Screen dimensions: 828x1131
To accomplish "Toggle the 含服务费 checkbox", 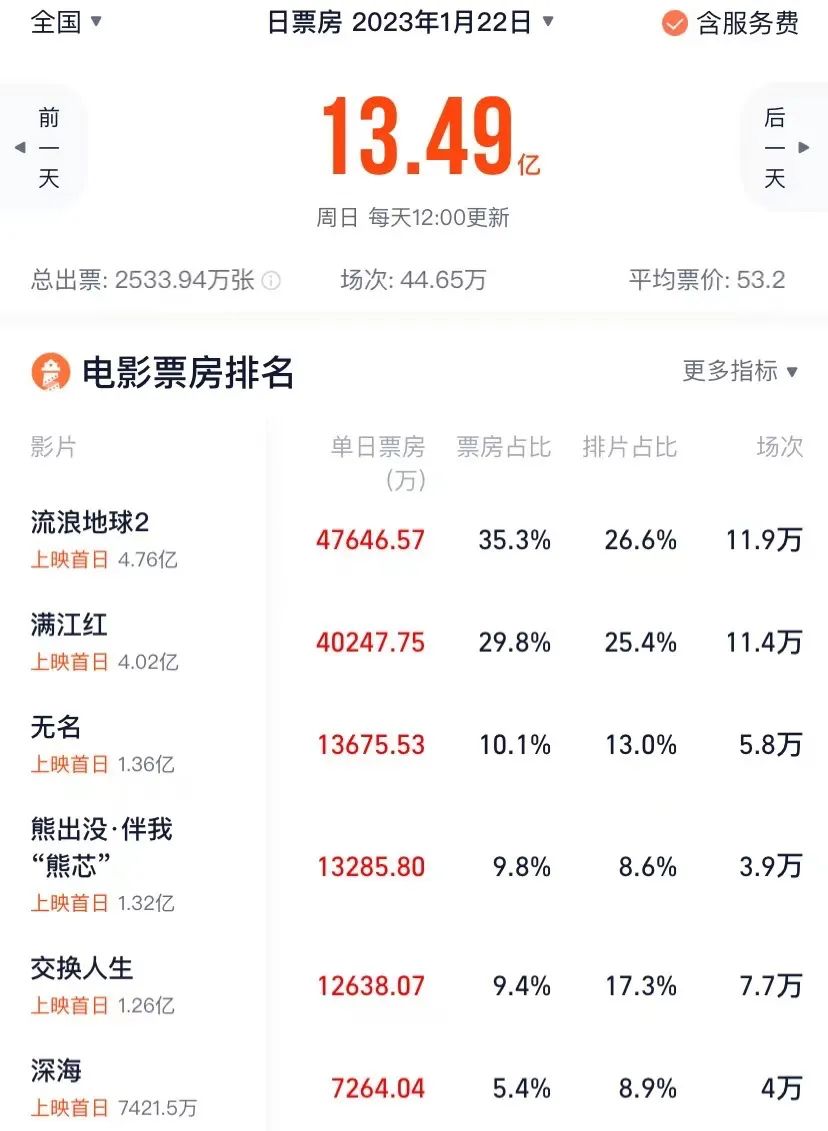I will pos(675,23).
